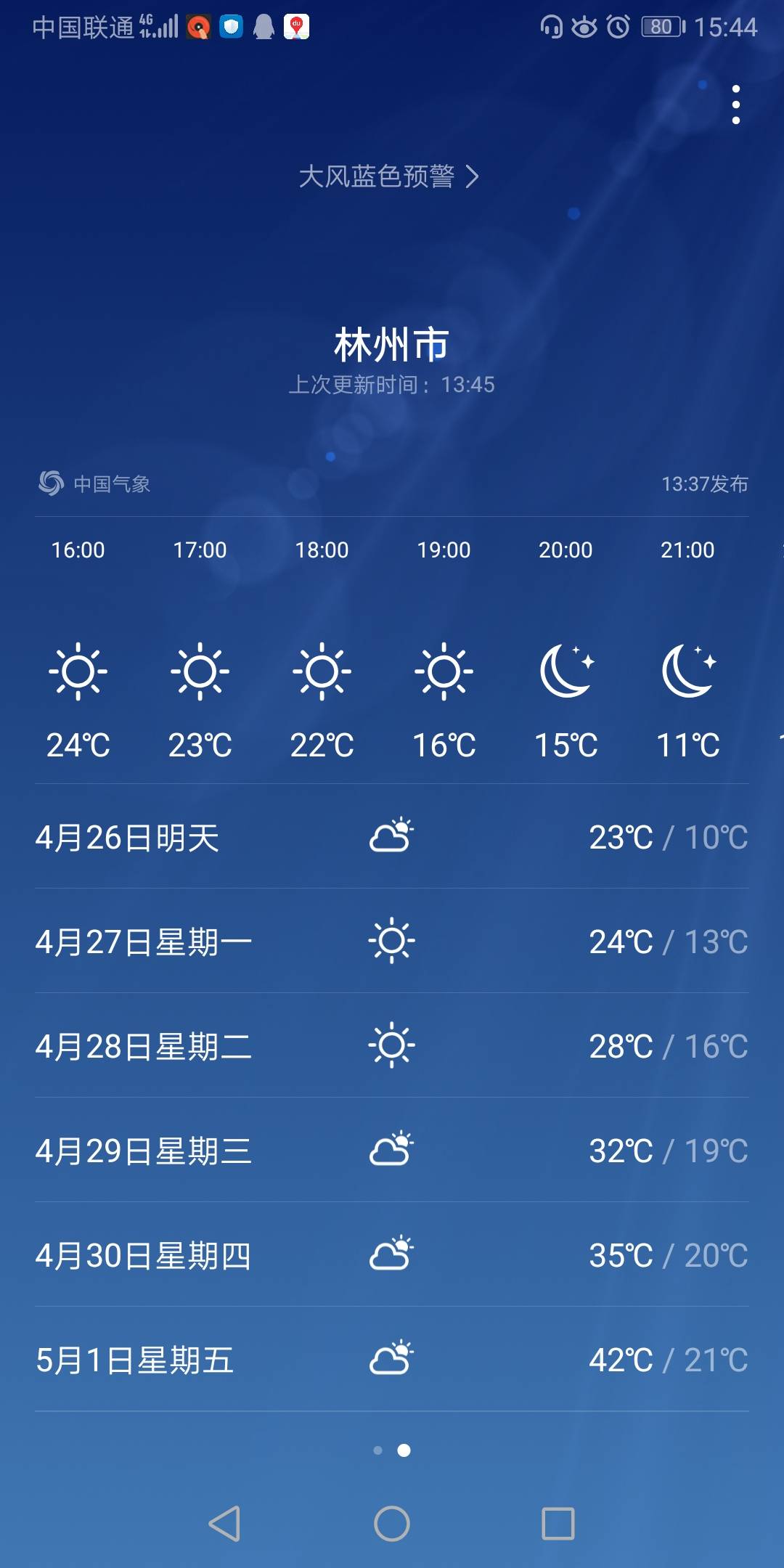Open the 大风蓝色预警 wind warning

tap(389, 176)
